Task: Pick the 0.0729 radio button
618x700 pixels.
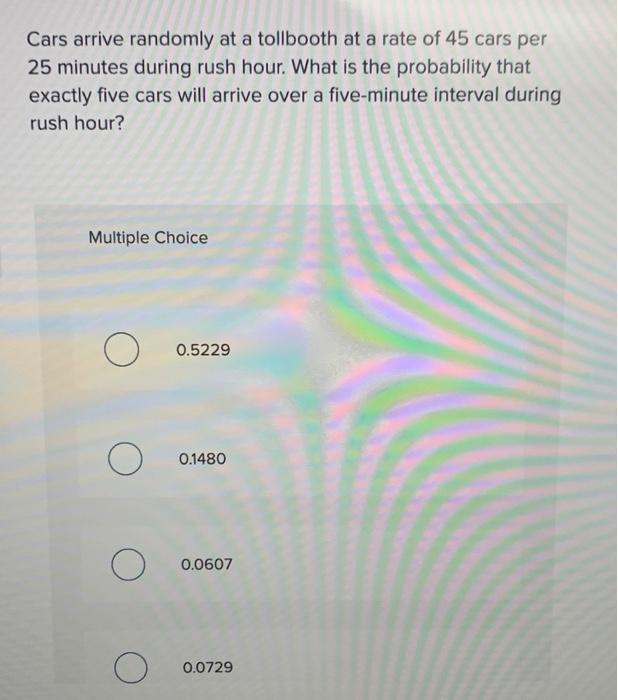Action: tap(130, 666)
